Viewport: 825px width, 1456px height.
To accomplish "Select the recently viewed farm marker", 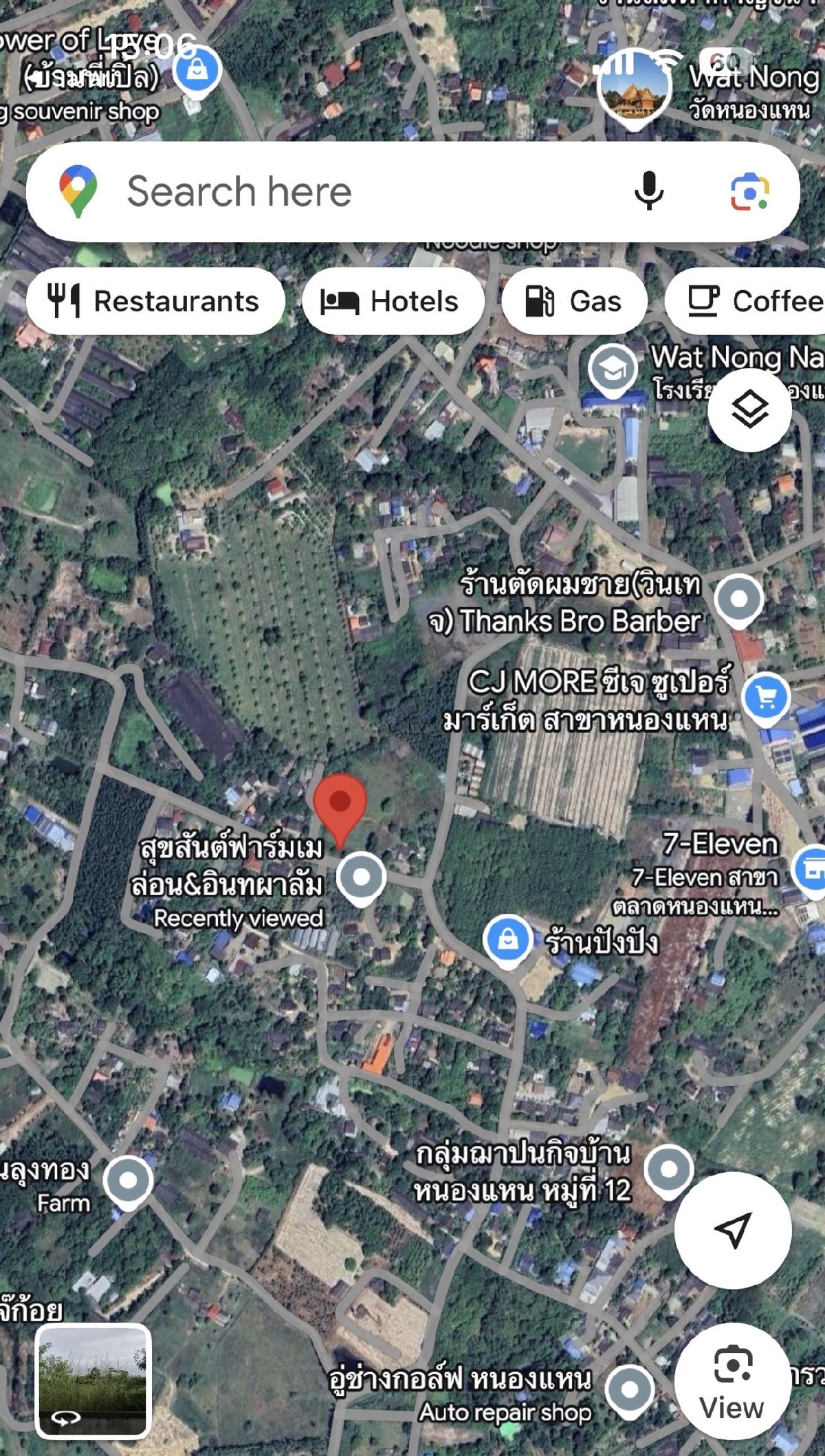I will point(361,879).
